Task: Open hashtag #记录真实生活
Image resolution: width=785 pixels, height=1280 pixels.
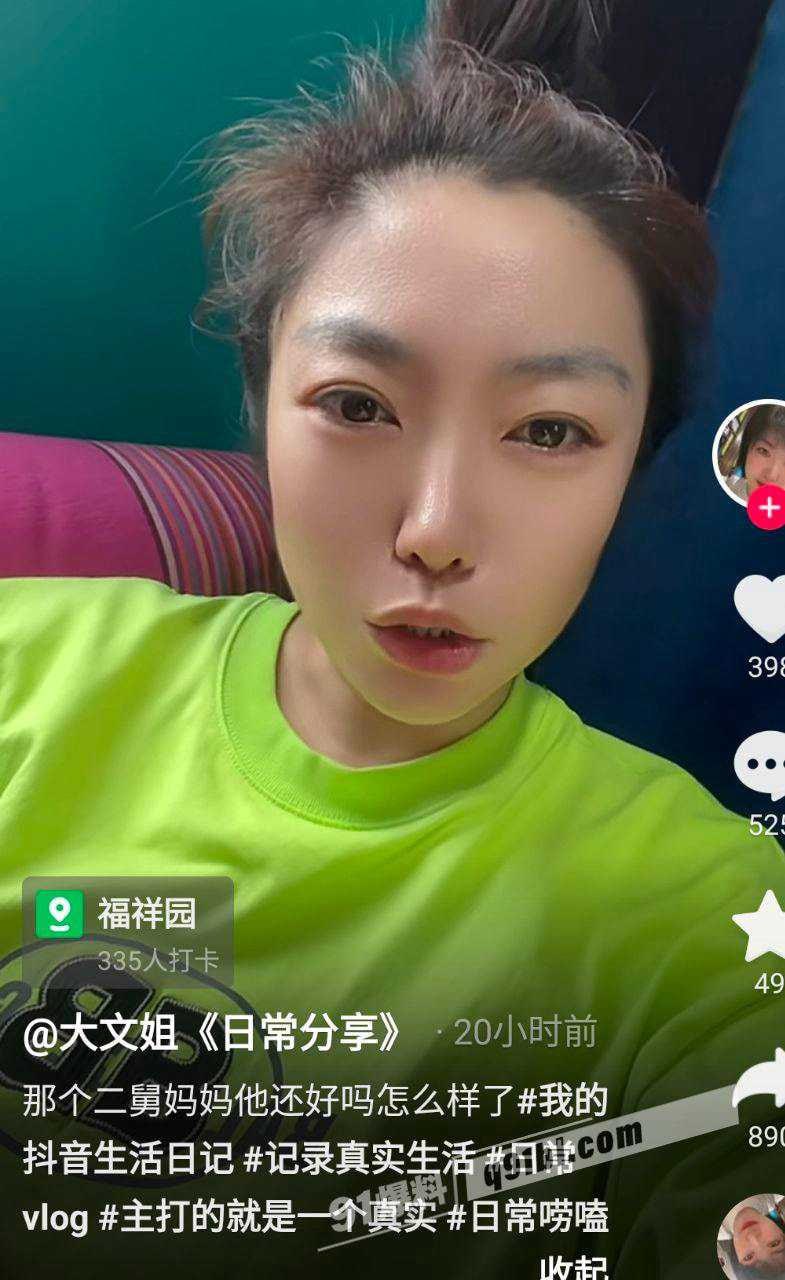Action: [x=359, y=1159]
